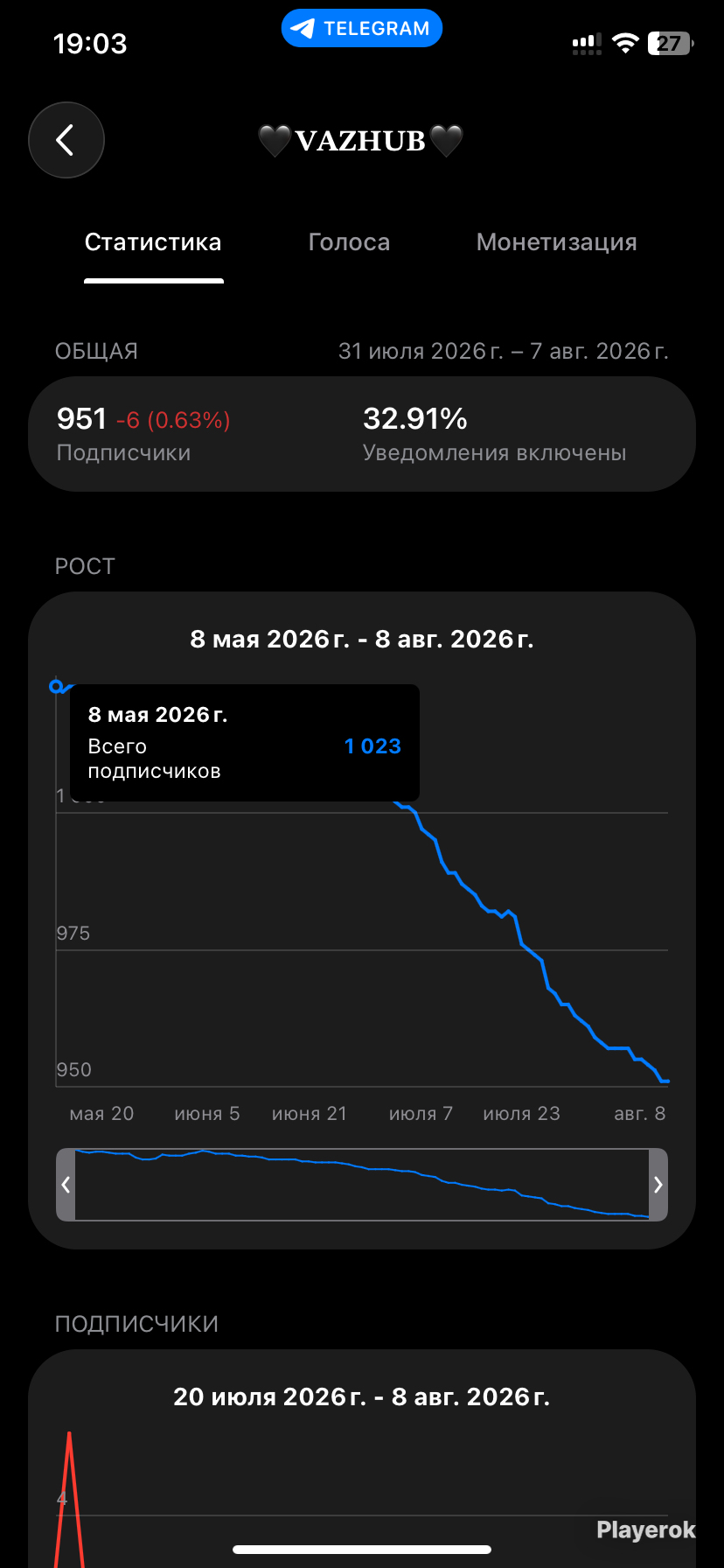Select the Статистика tab
The height and width of the screenshot is (1568, 724).
153,242
